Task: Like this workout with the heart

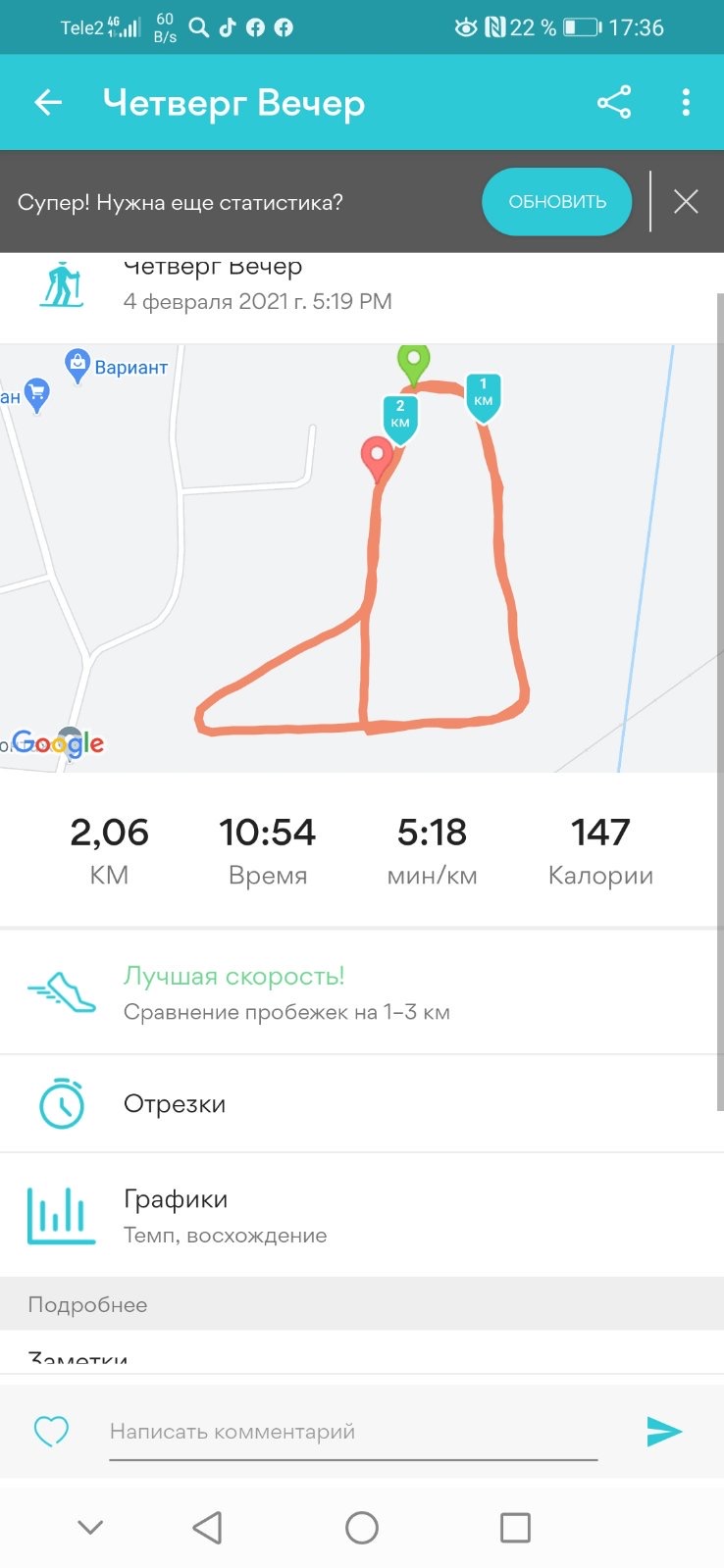Action: point(51,1432)
